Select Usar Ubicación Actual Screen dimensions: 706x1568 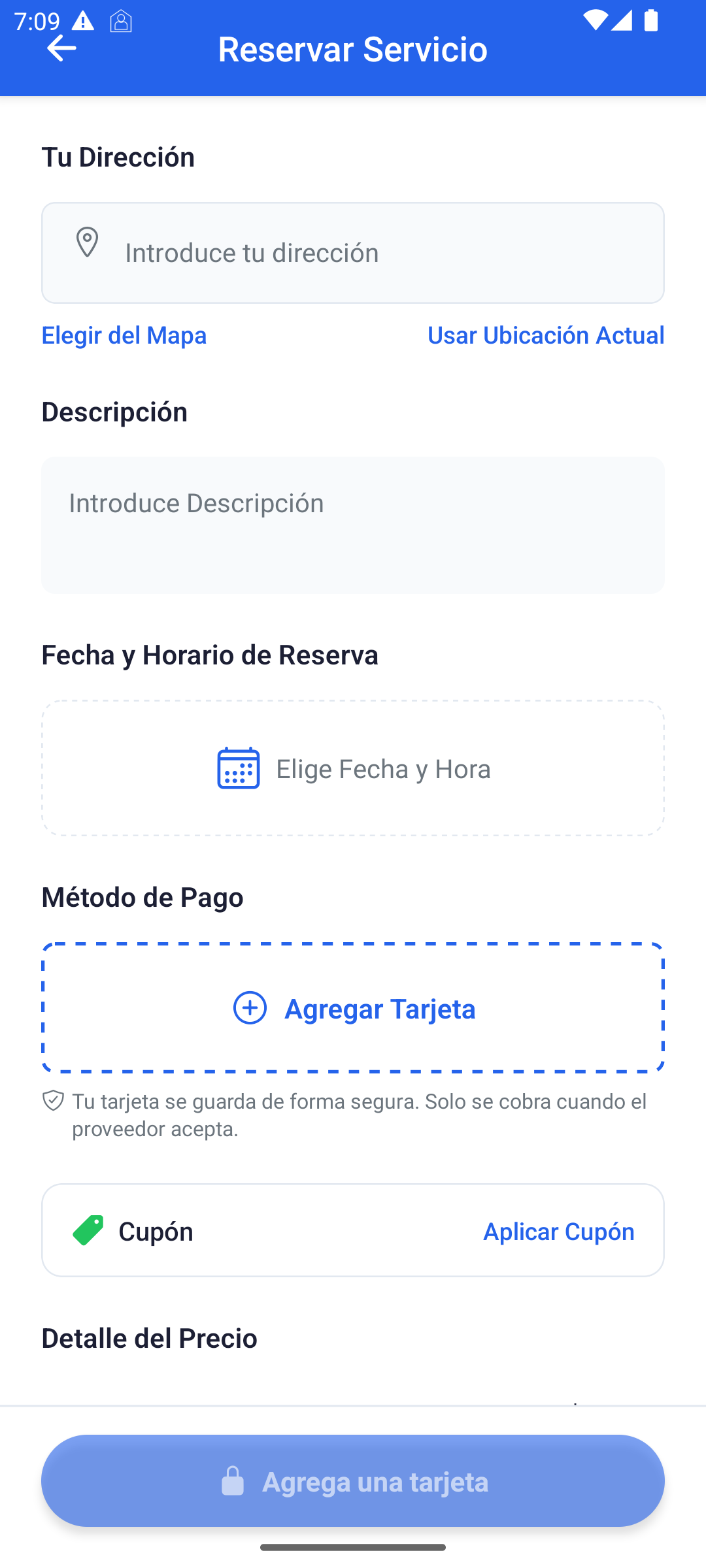546,335
